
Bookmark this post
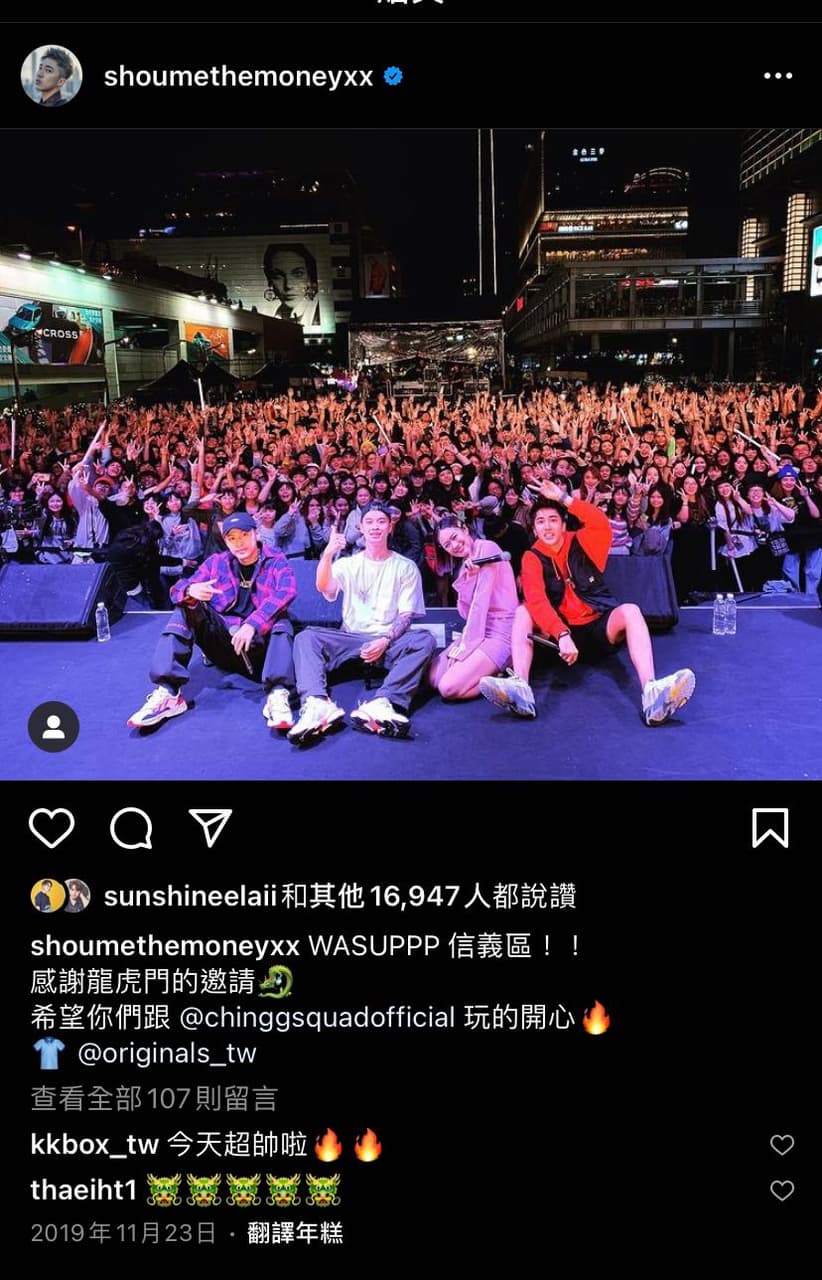(770, 828)
